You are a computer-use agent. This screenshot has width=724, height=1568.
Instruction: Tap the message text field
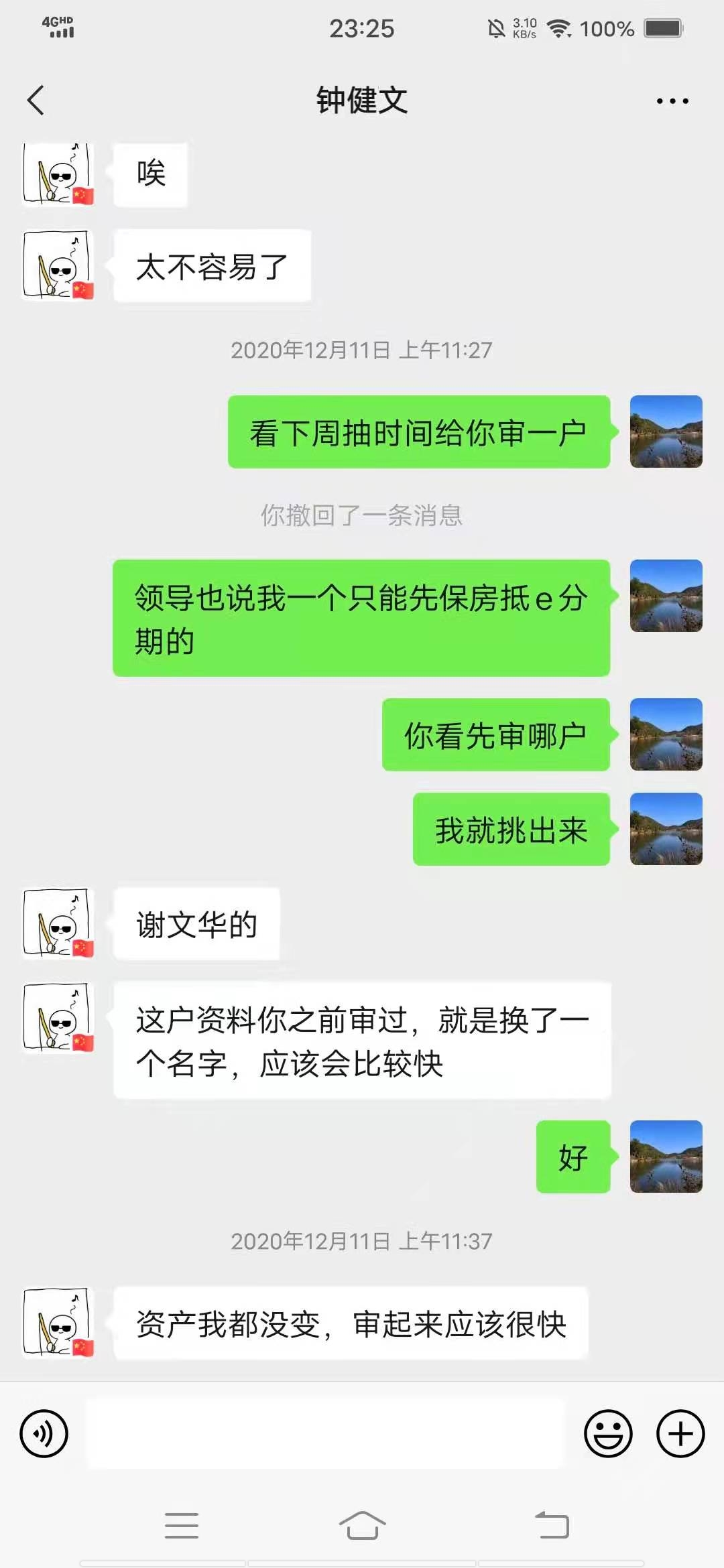325,1433
